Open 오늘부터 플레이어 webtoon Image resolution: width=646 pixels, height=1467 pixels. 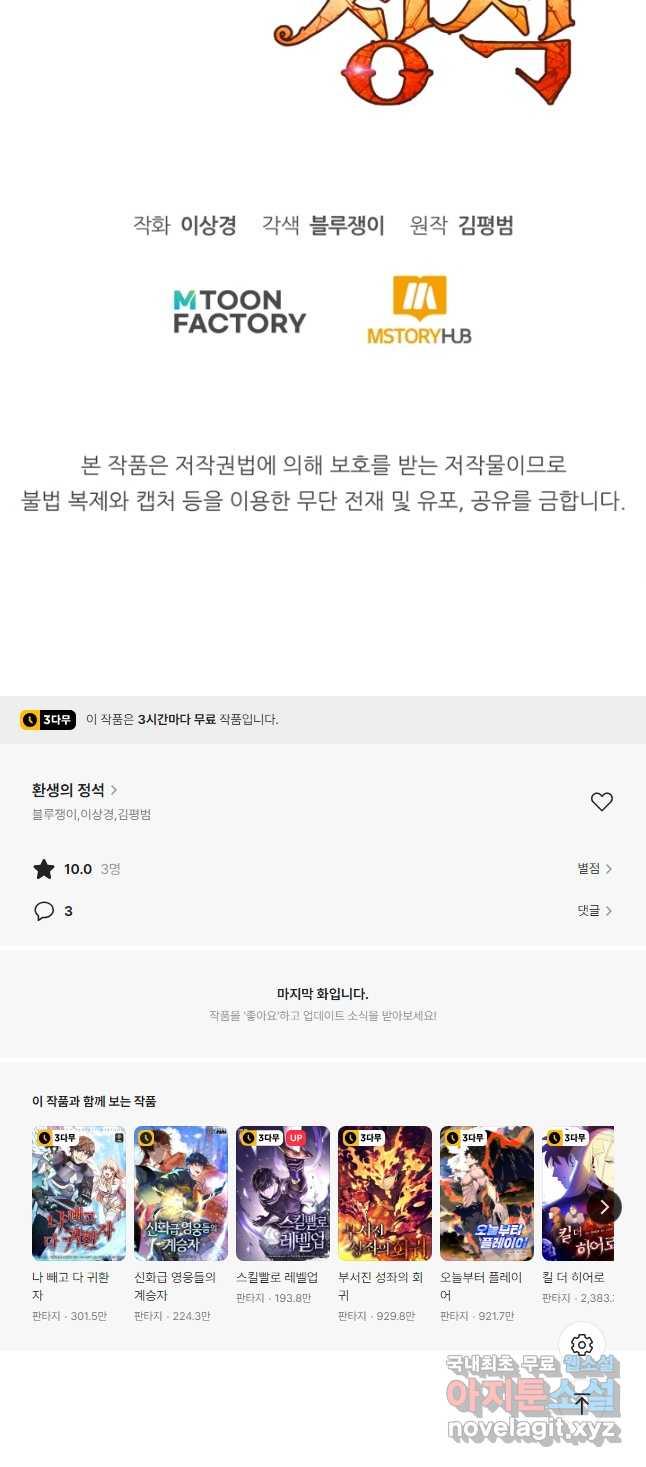[x=487, y=1194]
